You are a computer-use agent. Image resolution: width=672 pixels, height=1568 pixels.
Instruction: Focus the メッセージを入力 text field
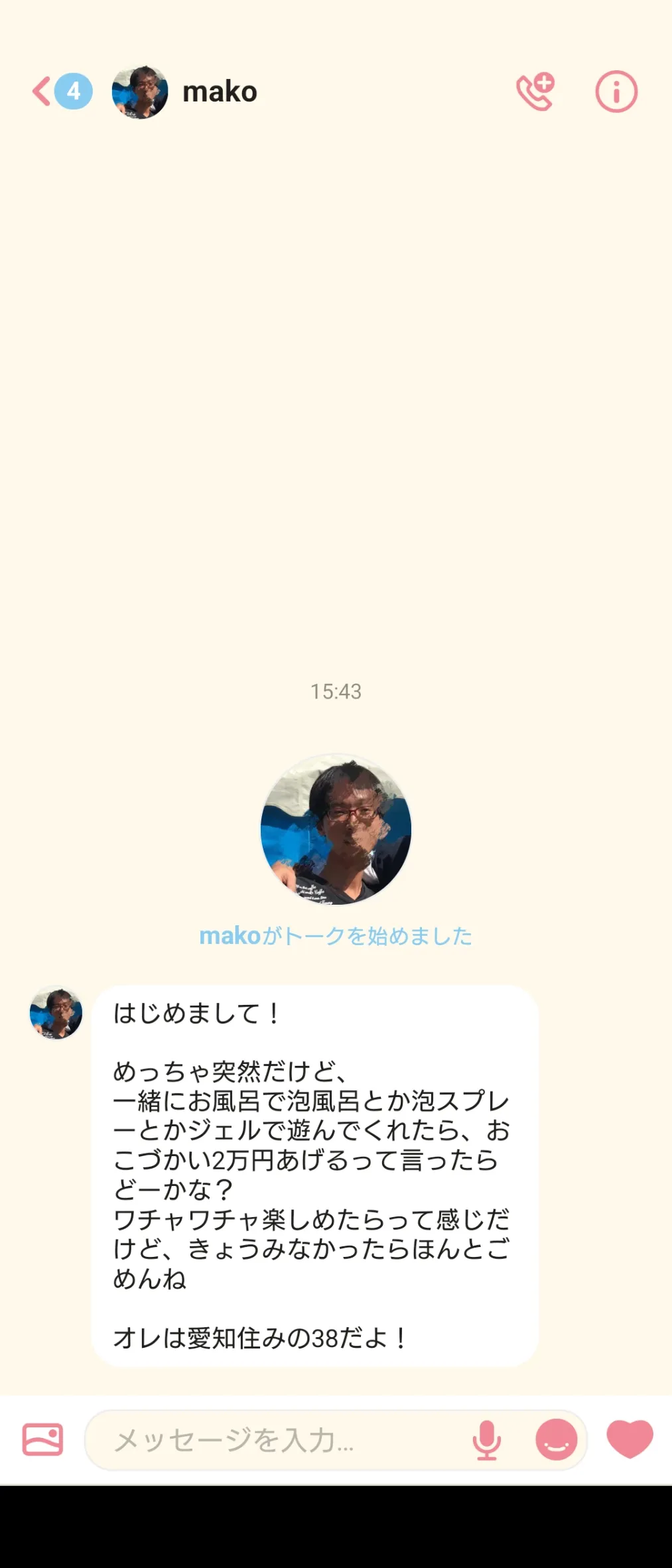pyautogui.click(x=279, y=1440)
